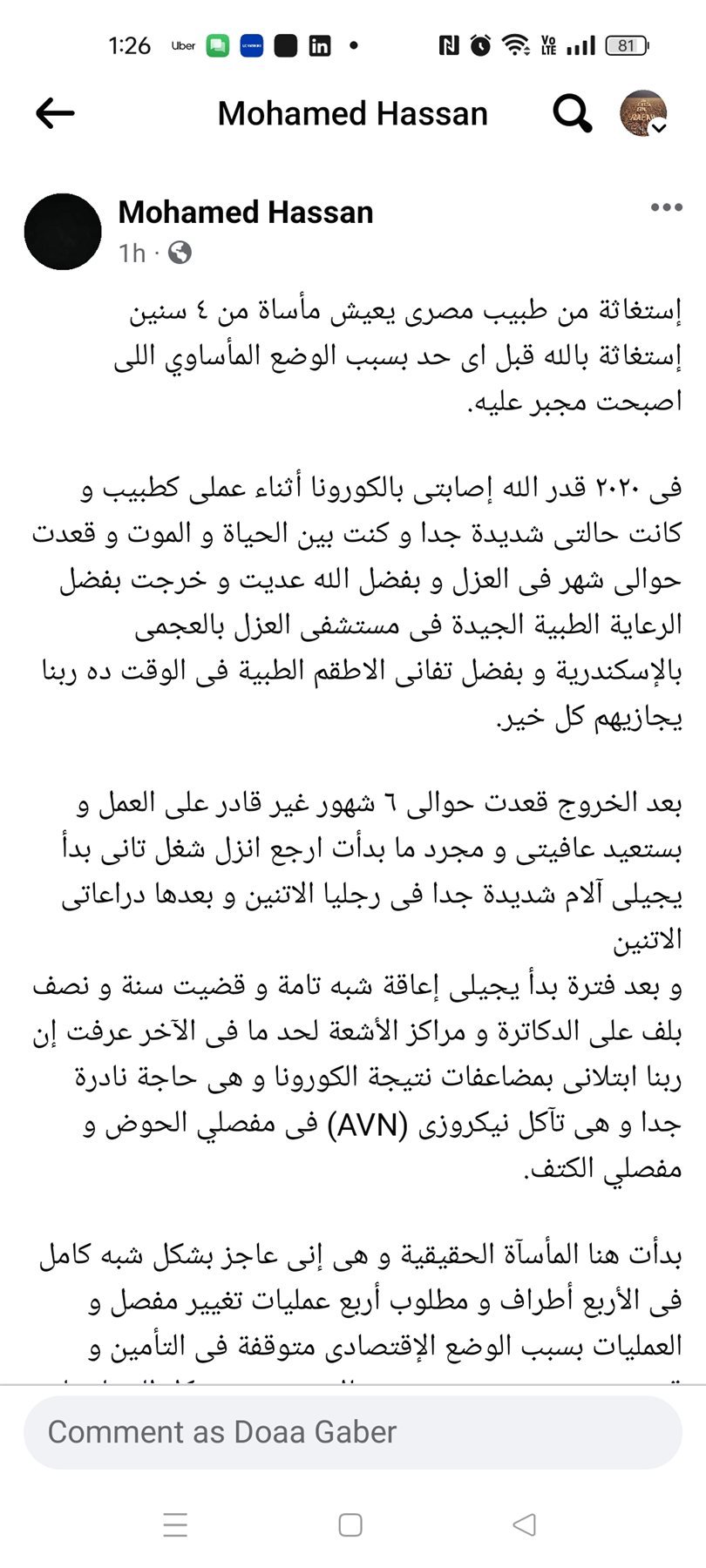
Task: Open the account switcher profile picture
Action: click(x=643, y=113)
